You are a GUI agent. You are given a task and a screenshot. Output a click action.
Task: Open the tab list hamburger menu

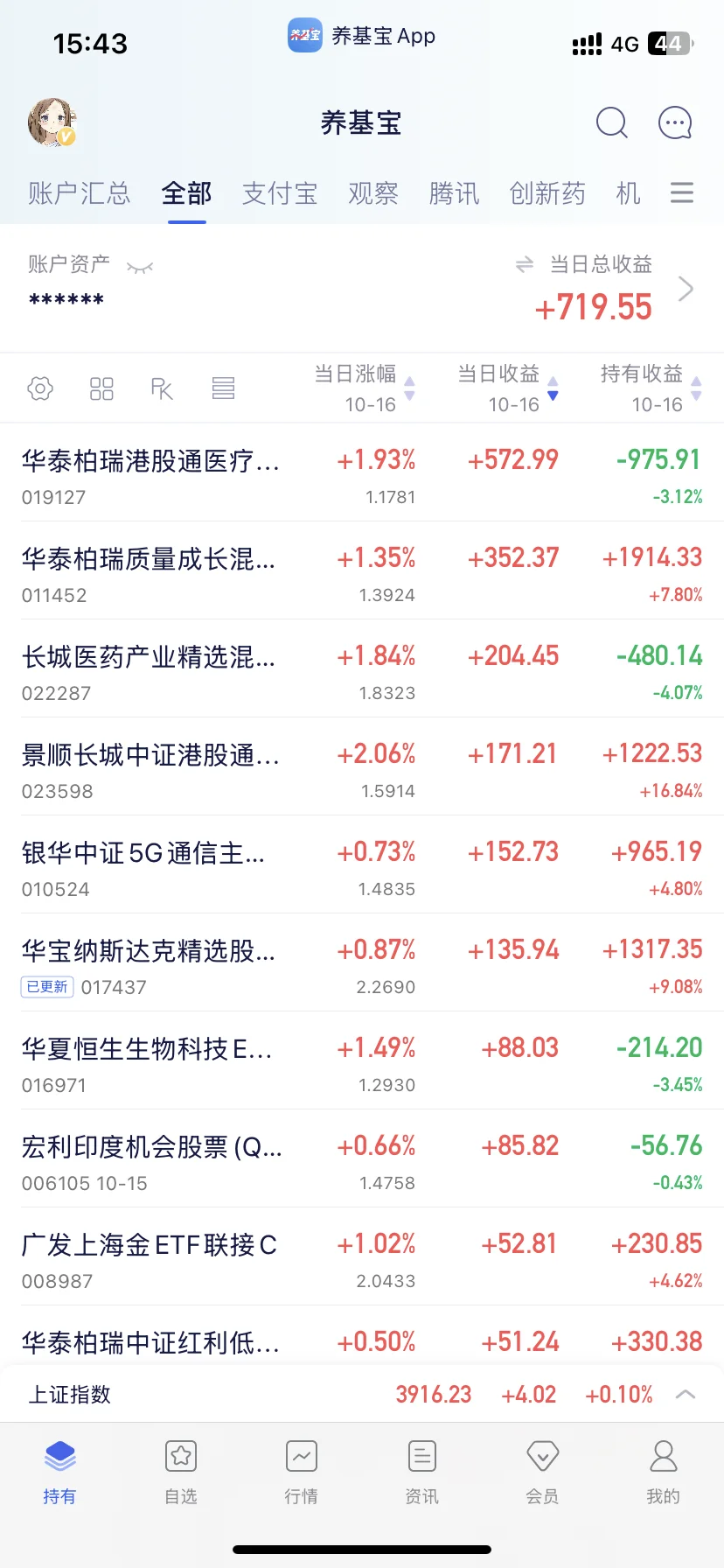point(682,192)
